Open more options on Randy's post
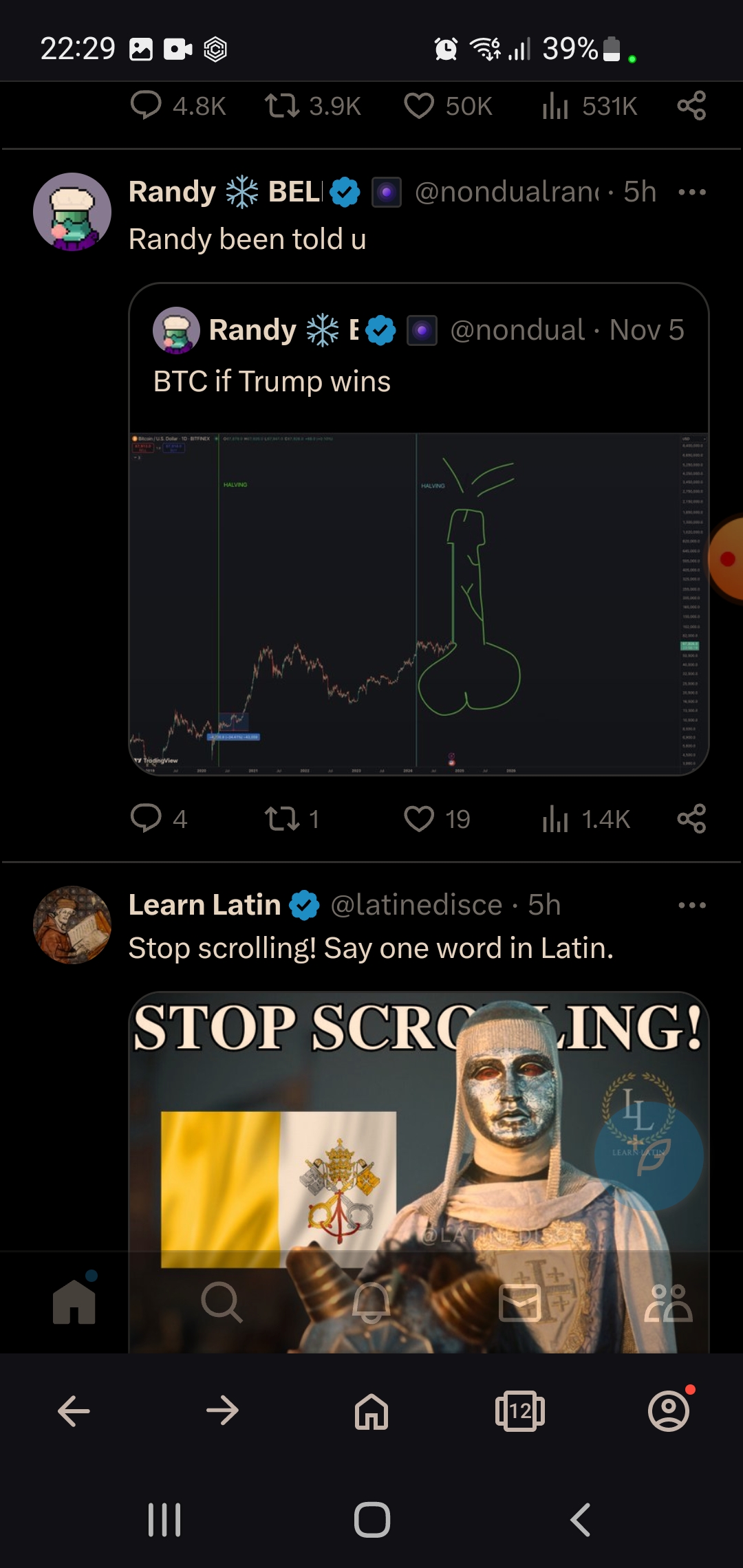 point(691,192)
